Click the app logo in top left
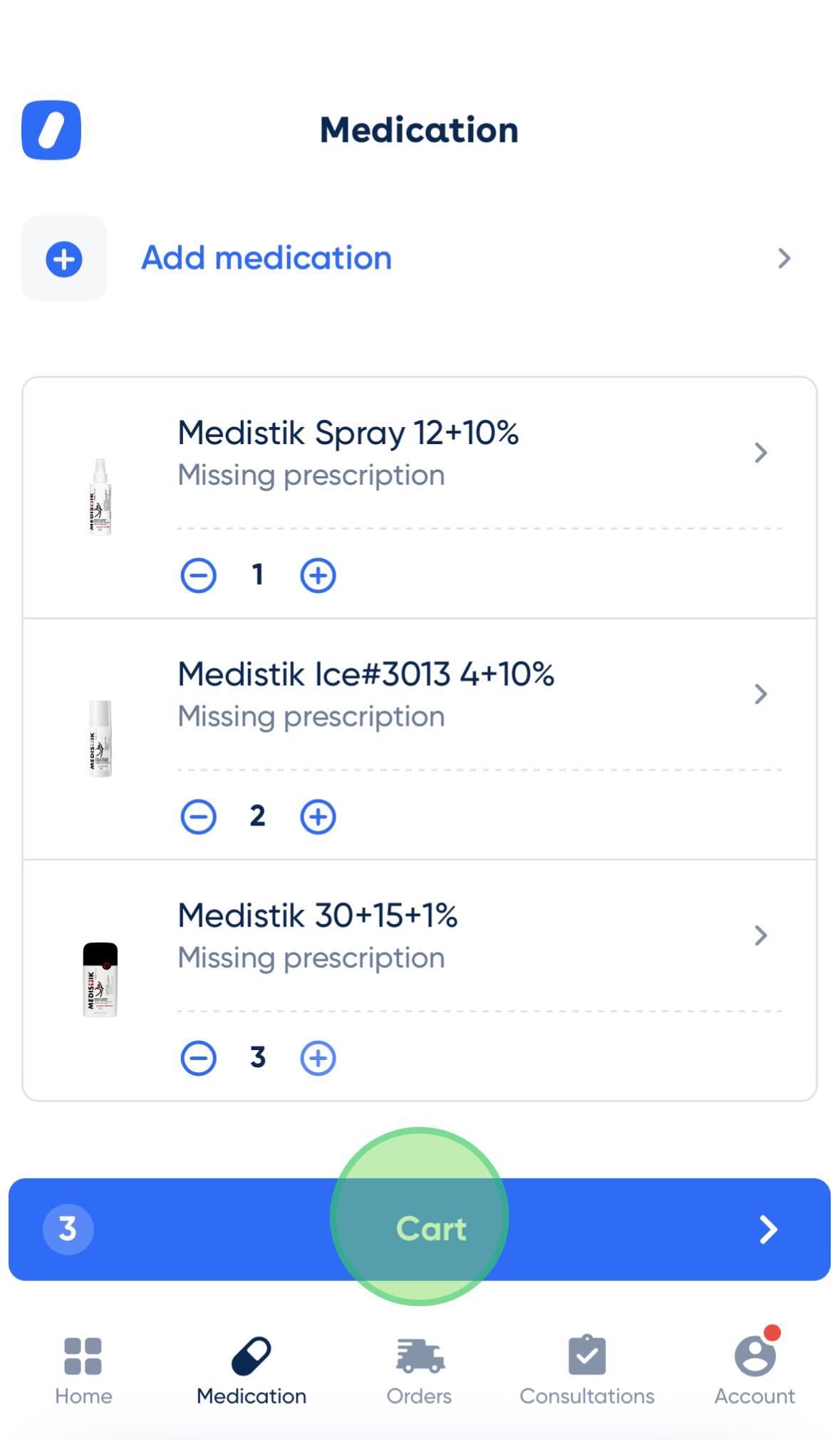This screenshot has width=840, height=1440. pos(50,130)
